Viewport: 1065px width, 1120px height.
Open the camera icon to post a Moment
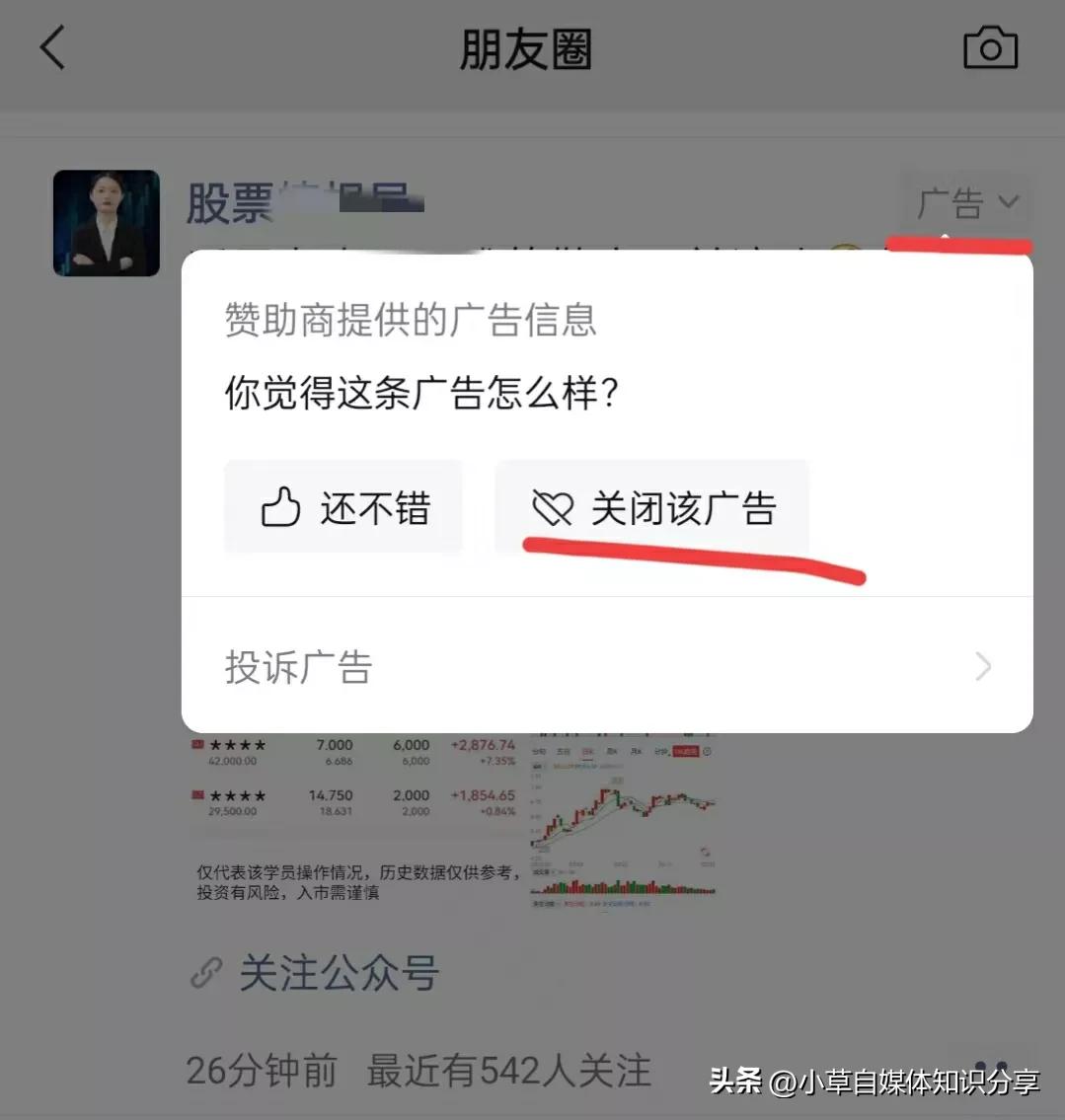[990, 45]
